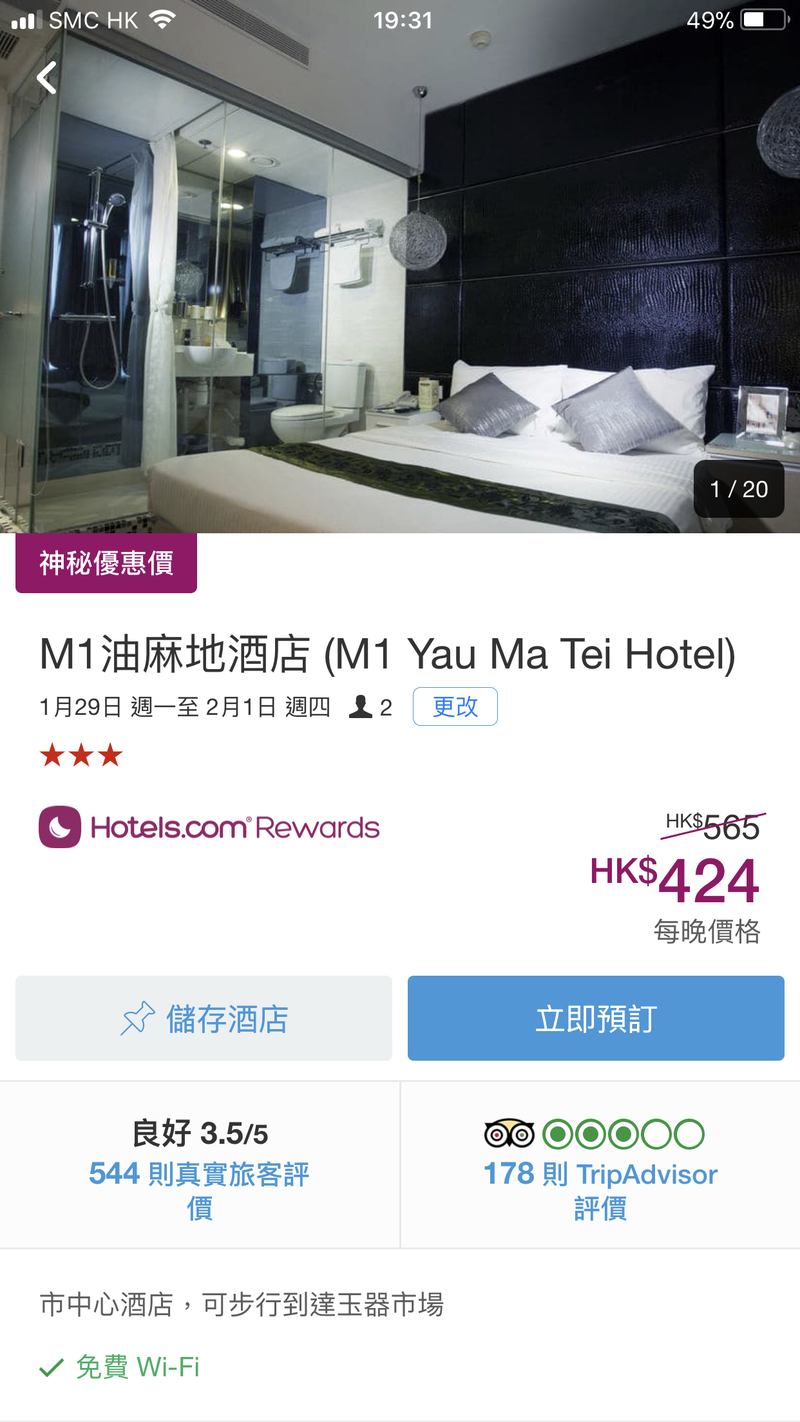Tap the back arrow to return to results
The image size is (800, 1422).
tap(45, 75)
